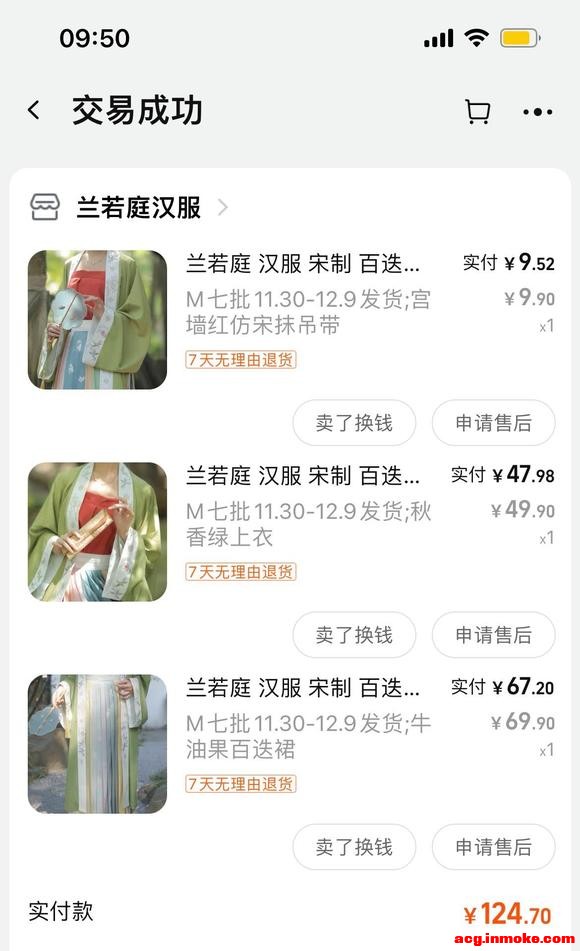
Task: Request 申请售后 for the 宫墙红仿宋抹吊带 item
Action: coord(494,423)
